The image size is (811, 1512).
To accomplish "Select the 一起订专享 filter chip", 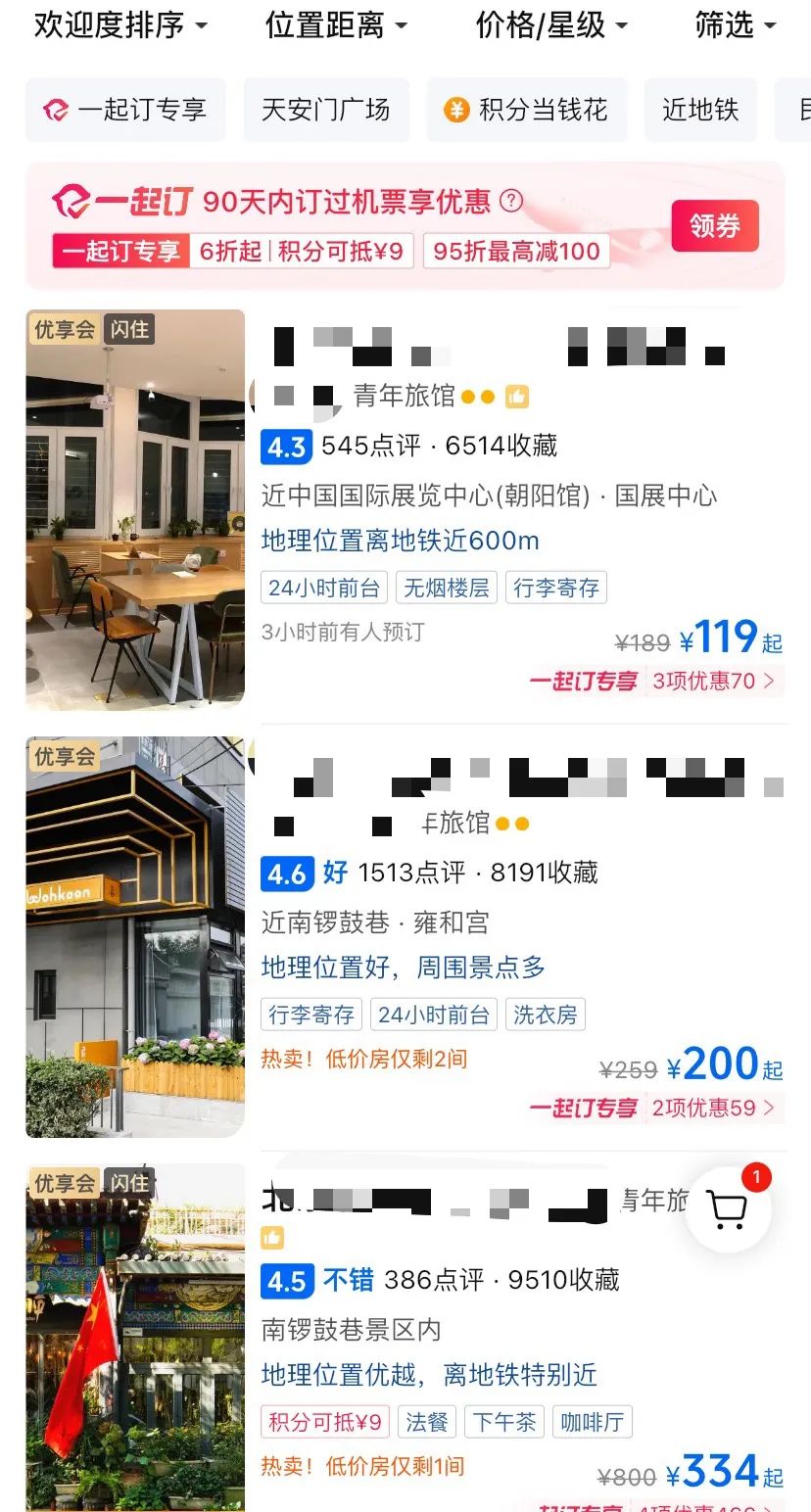I will coord(125,110).
